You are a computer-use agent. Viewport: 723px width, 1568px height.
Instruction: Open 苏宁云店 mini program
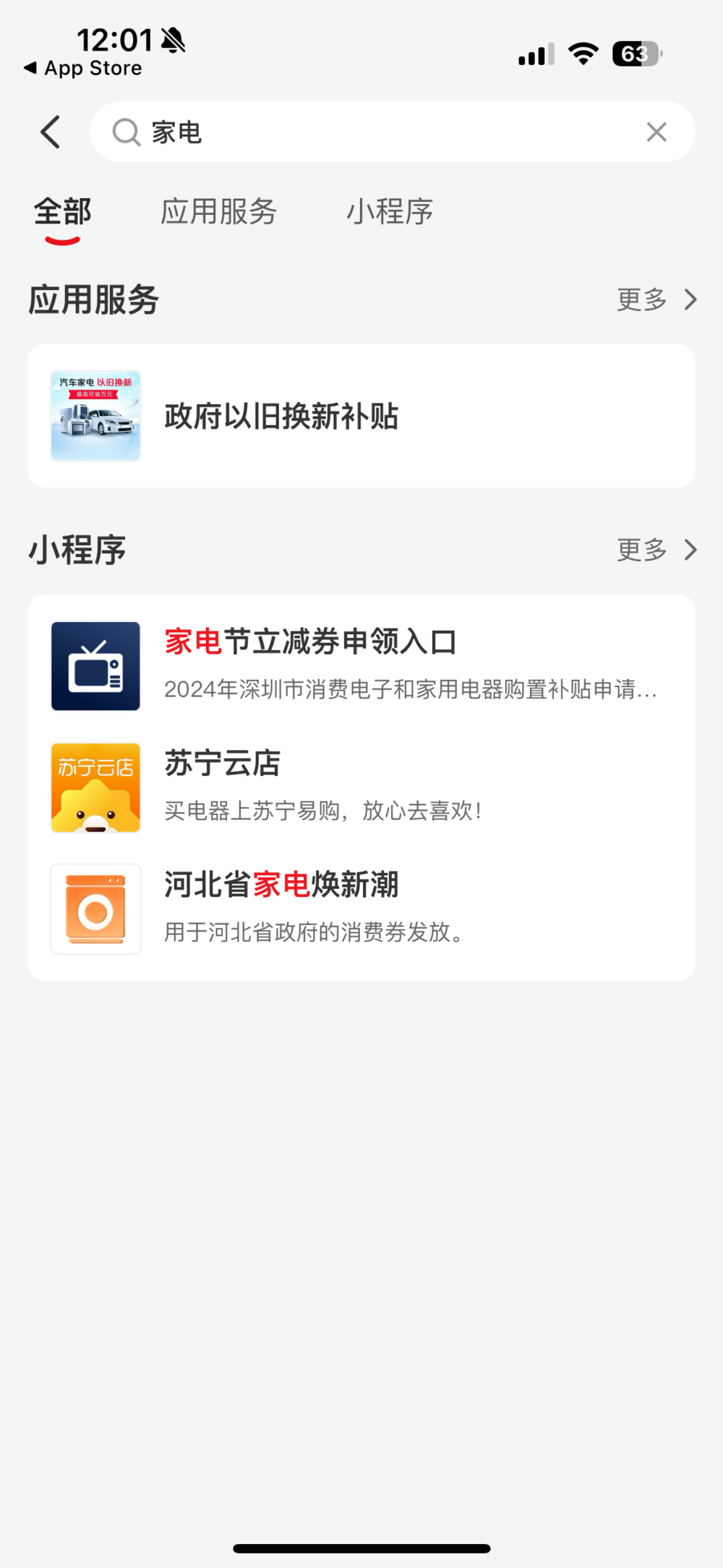[361, 787]
